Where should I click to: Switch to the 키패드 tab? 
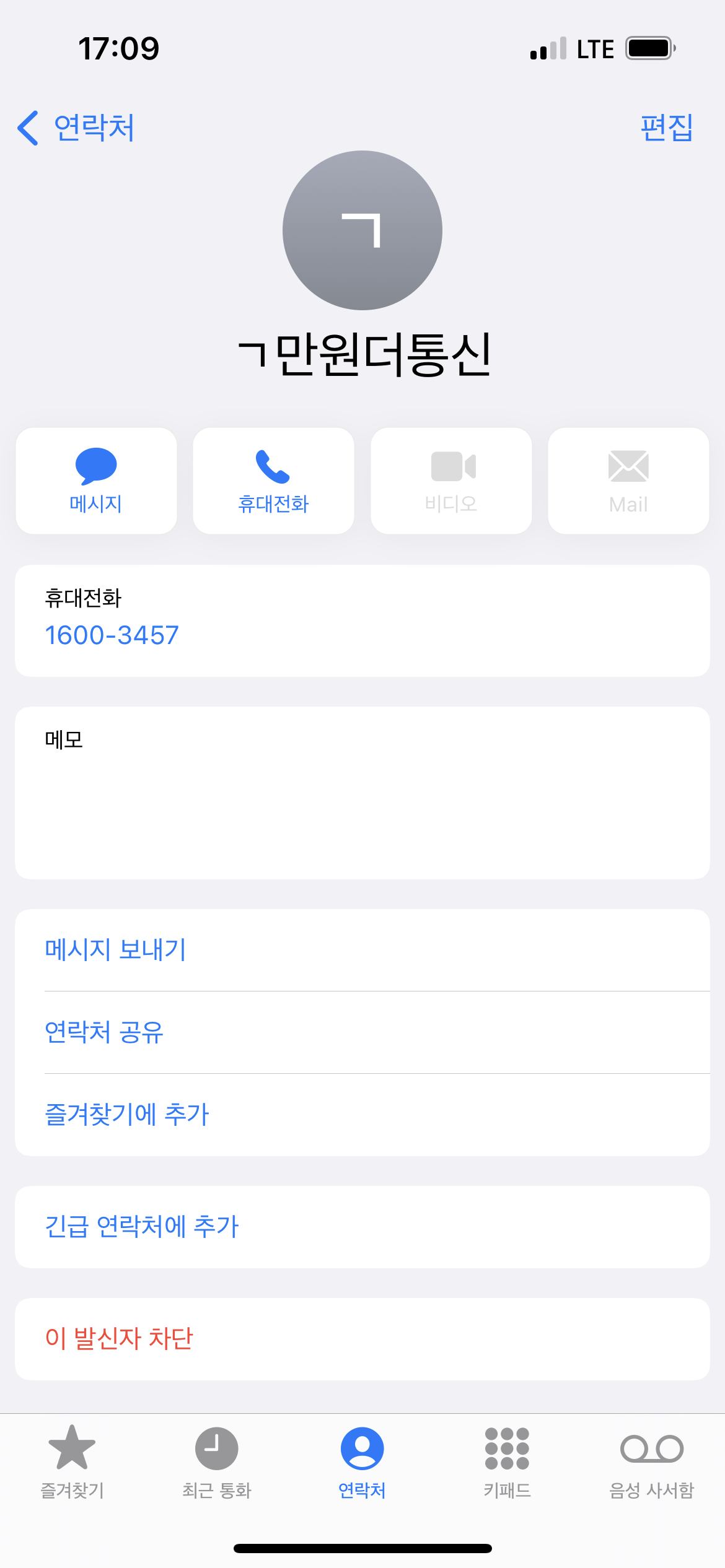(507, 1462)
